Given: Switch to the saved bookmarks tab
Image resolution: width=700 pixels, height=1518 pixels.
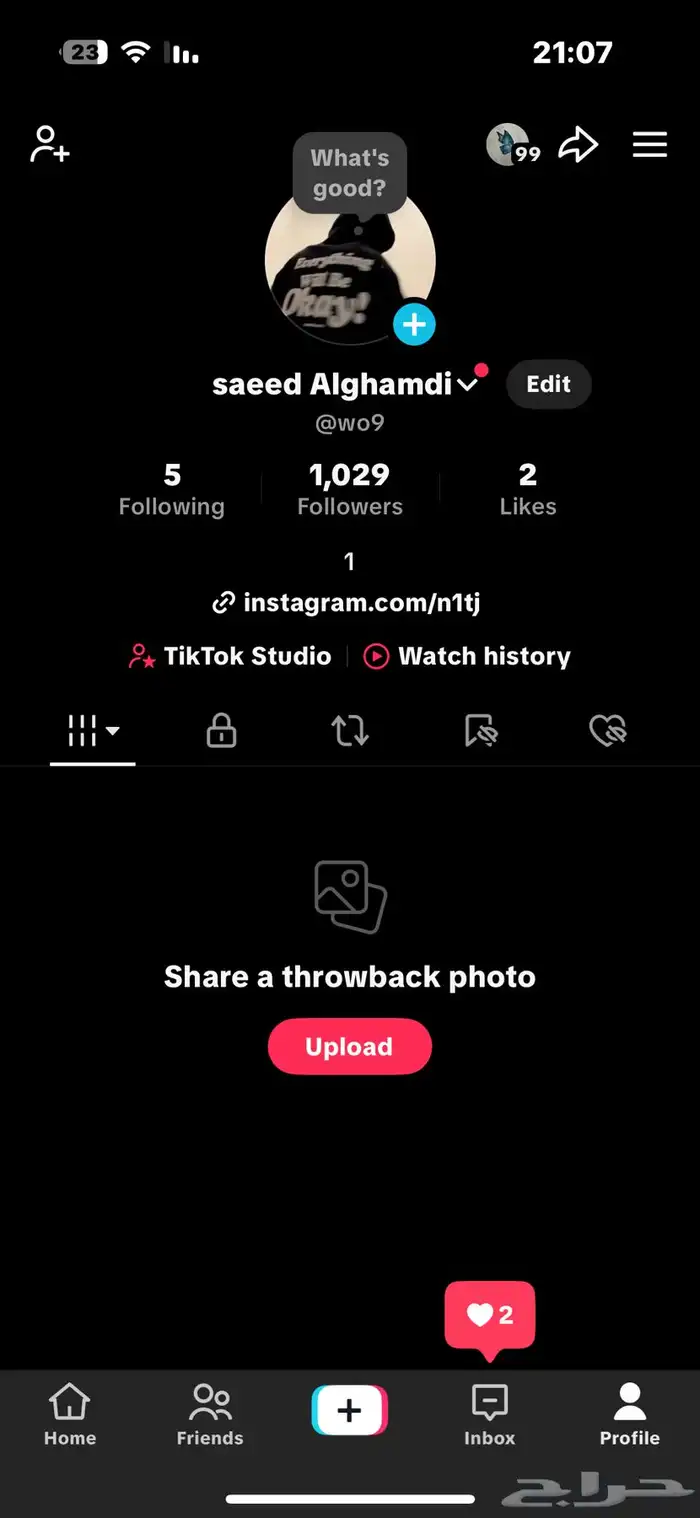Looking at the screenshot, I should point(481,732).
